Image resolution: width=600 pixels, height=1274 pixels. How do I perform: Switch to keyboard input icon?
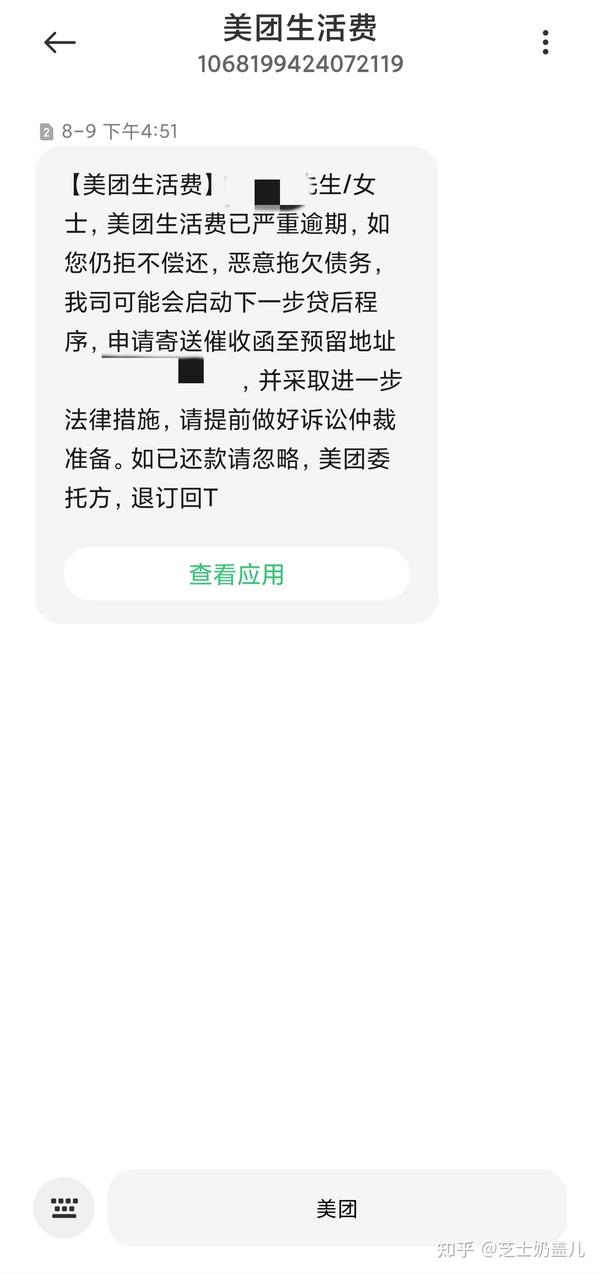(64, 1208)
